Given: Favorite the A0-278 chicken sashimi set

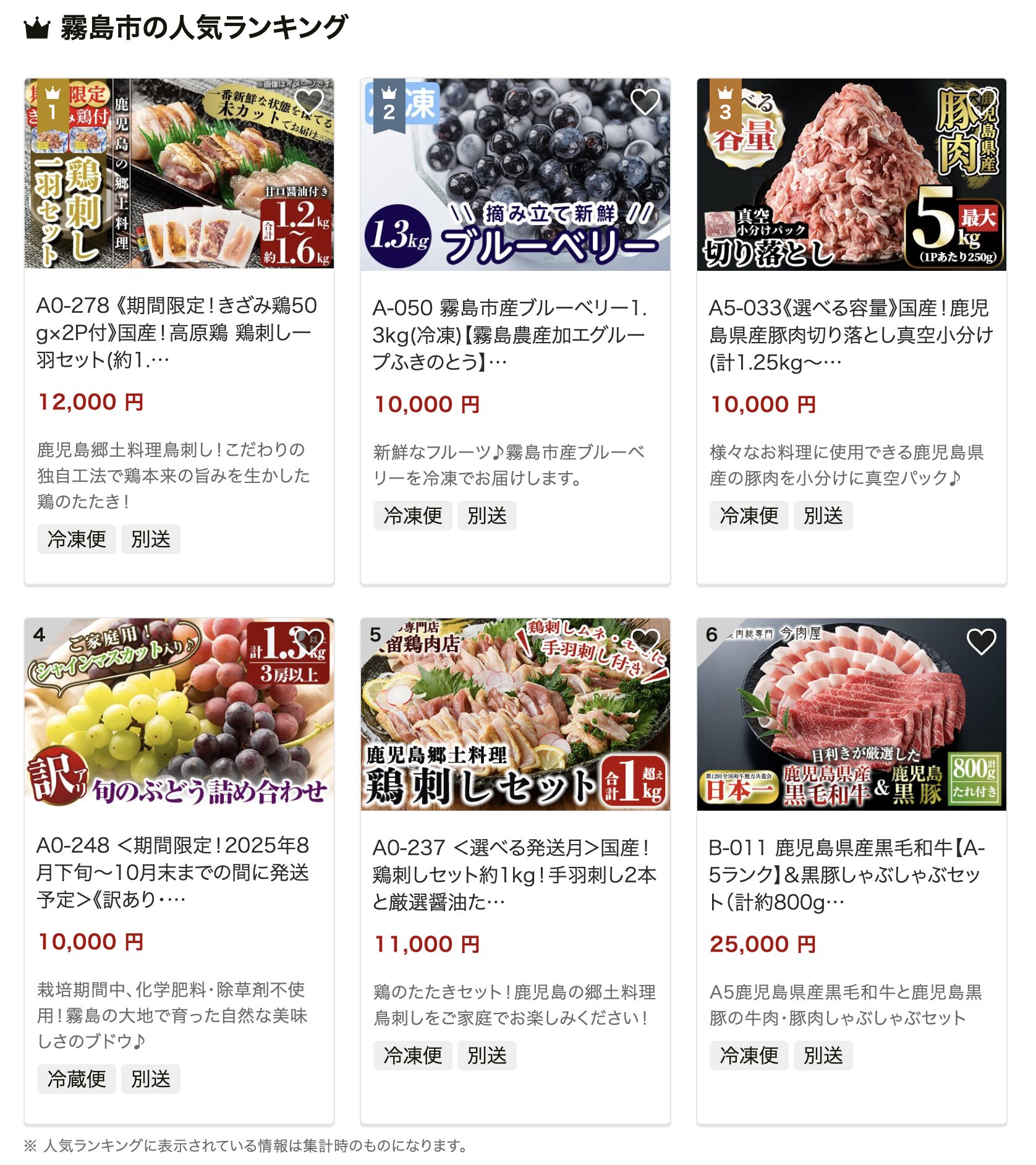Looking at the screenshot, I should [308, 101].
